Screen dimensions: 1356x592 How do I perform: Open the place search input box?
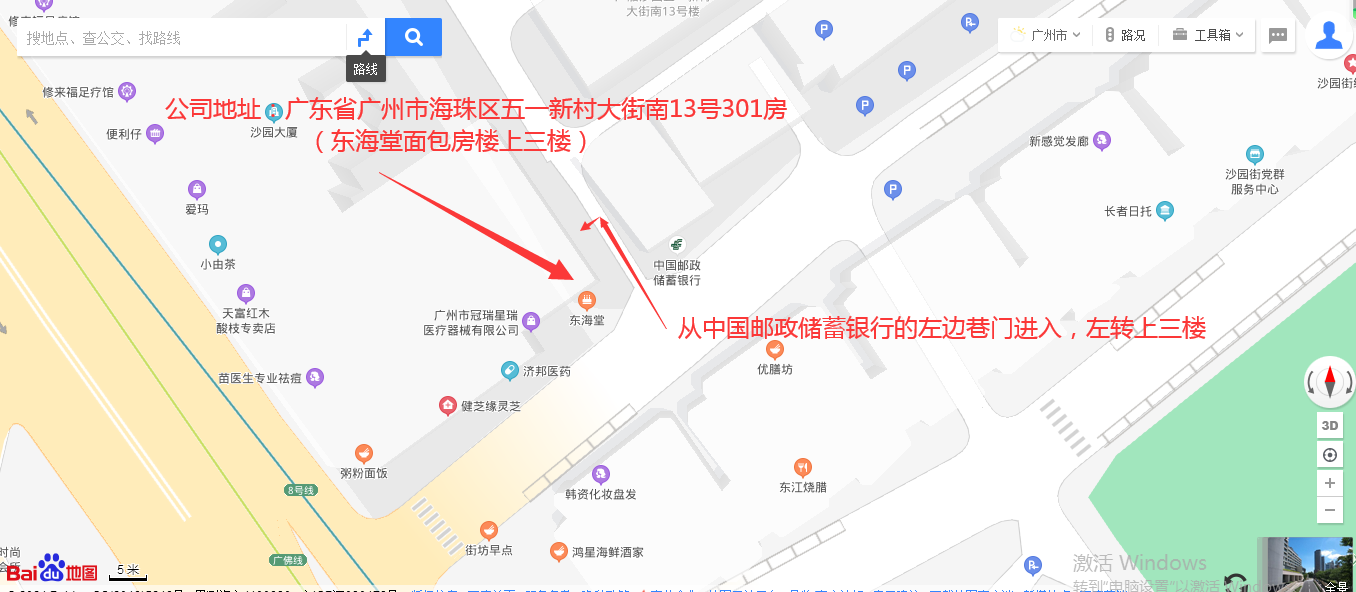point(180,38)
